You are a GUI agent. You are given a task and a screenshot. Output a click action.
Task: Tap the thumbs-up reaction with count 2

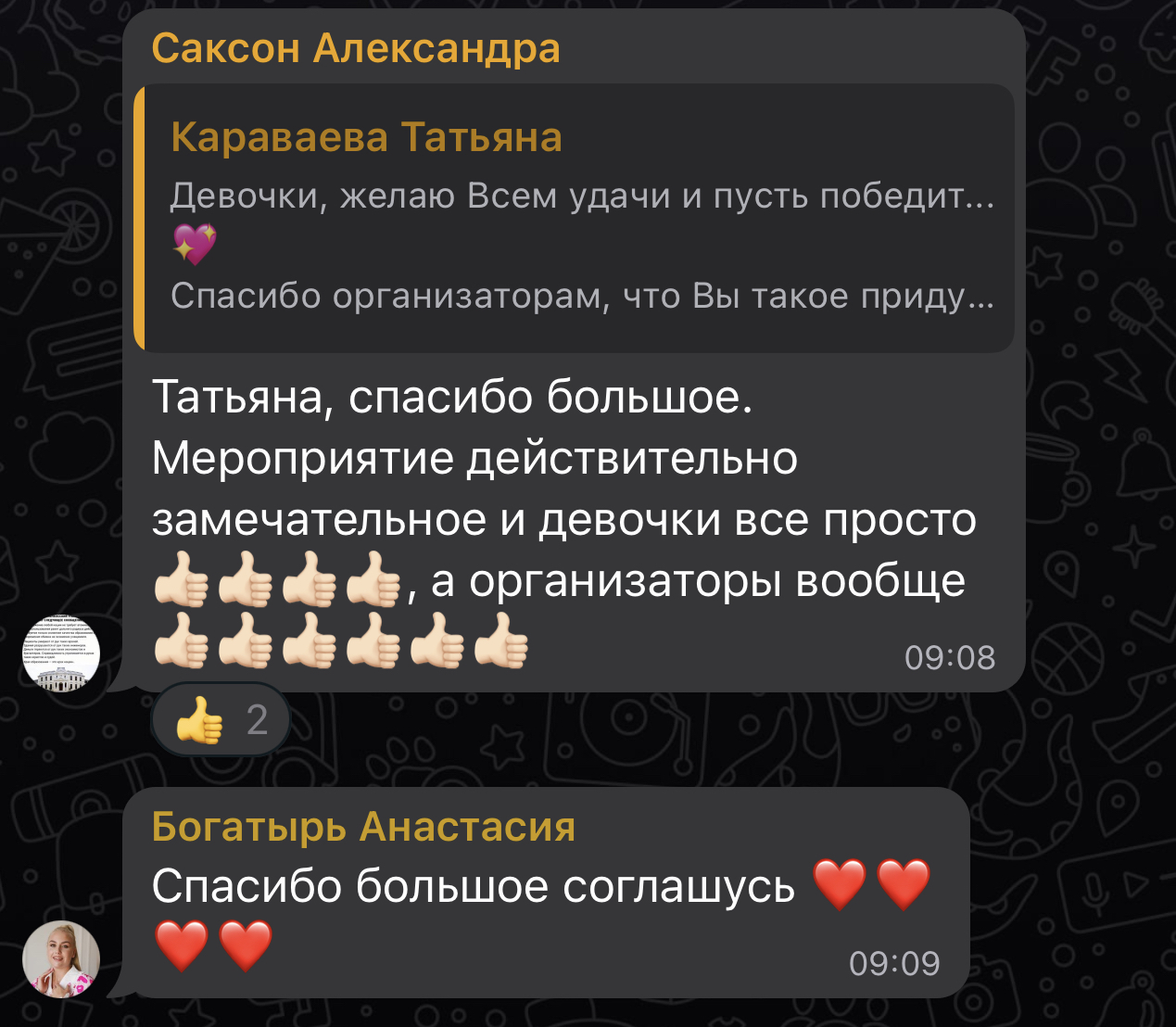221,719
